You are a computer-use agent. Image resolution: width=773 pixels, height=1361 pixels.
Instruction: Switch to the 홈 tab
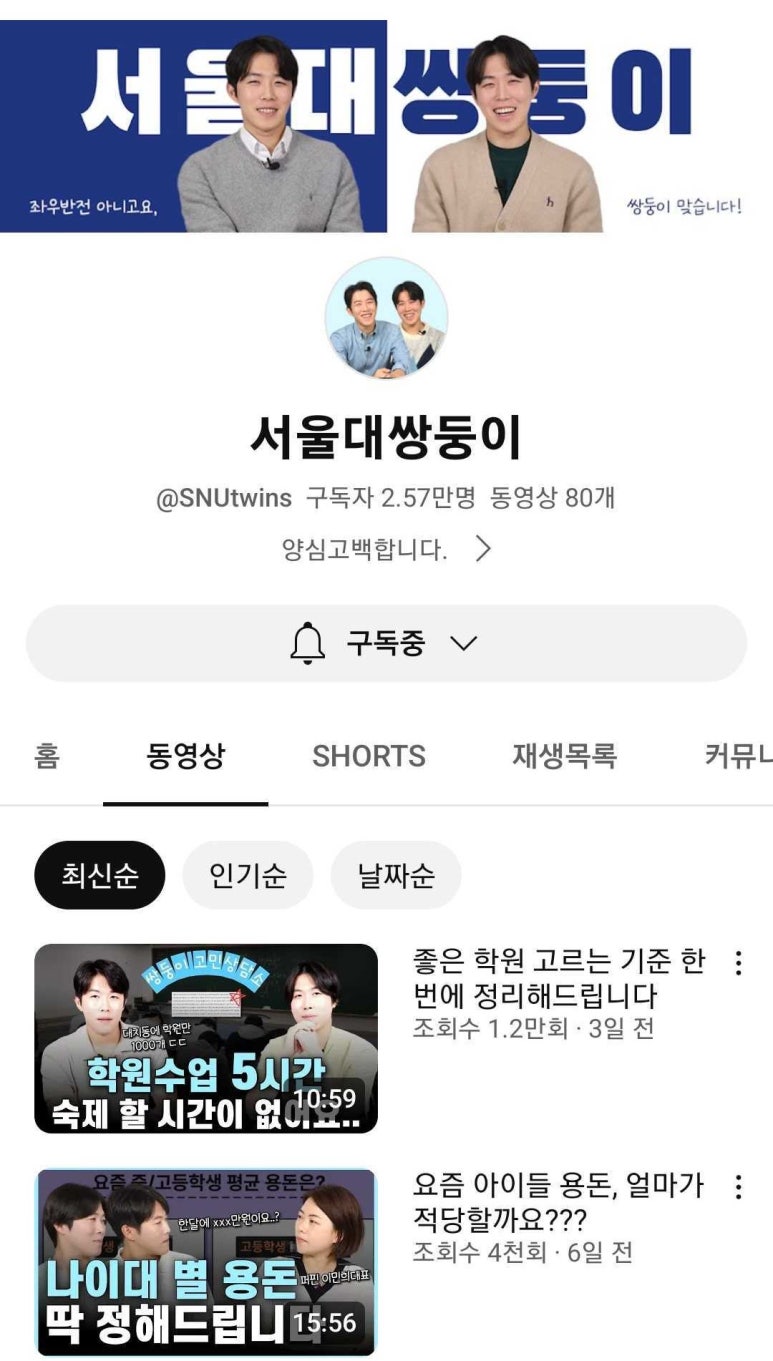47,756
